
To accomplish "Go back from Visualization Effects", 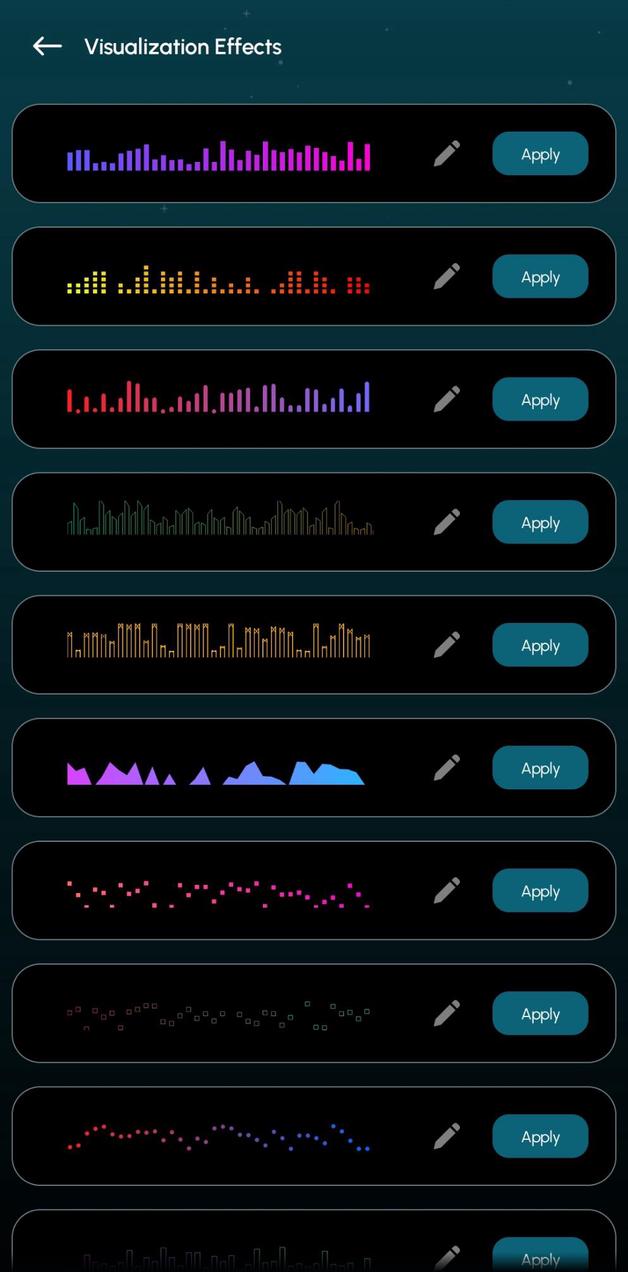I will (47, 46).
